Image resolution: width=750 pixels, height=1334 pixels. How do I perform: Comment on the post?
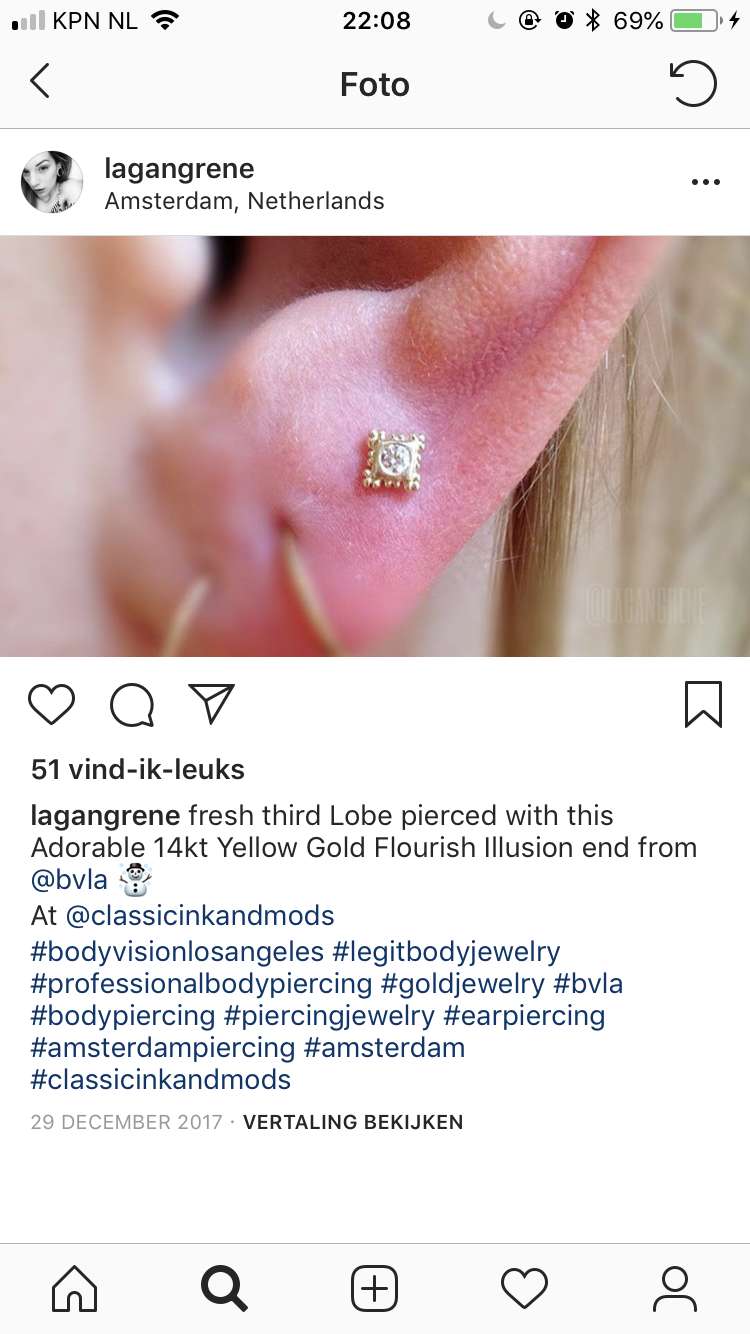[132, 704]
